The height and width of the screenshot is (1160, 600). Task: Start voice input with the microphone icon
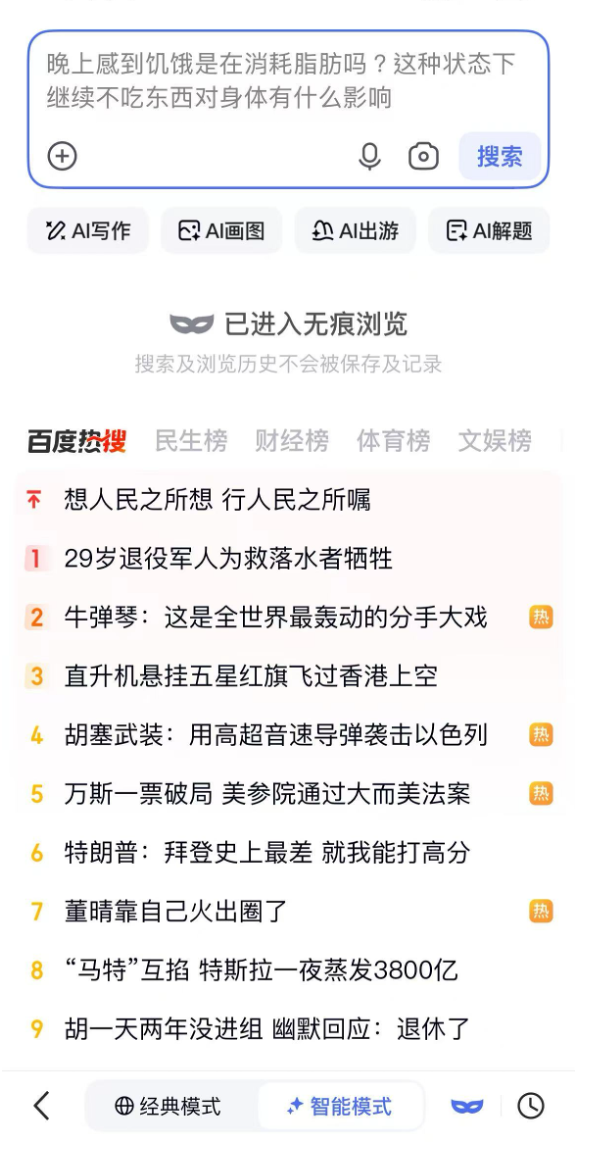coord(369,156)
